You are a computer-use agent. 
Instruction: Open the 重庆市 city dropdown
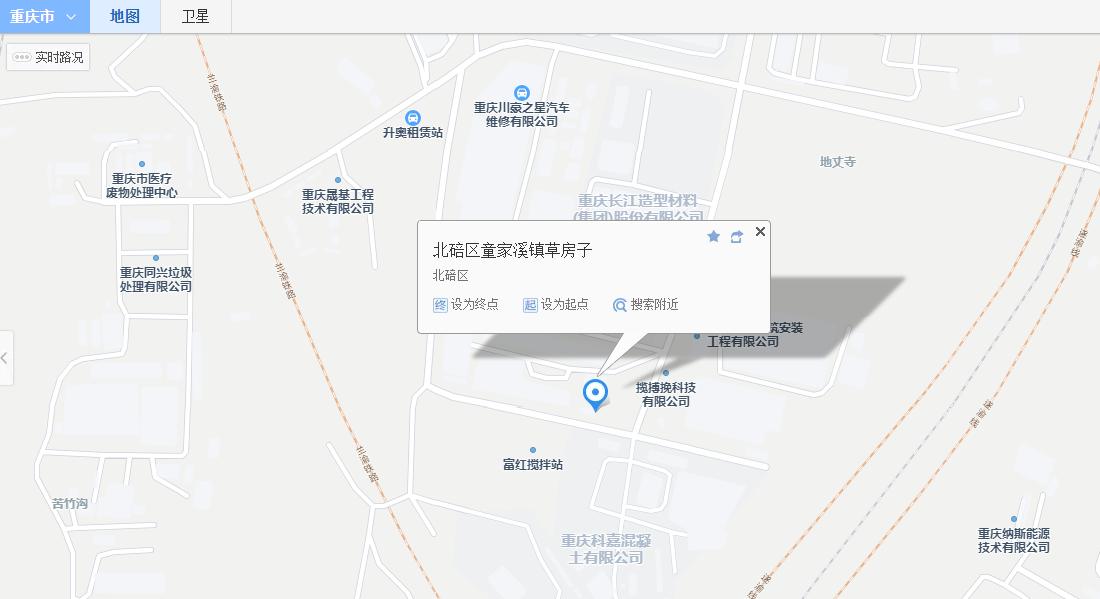[x=44, y=16]
